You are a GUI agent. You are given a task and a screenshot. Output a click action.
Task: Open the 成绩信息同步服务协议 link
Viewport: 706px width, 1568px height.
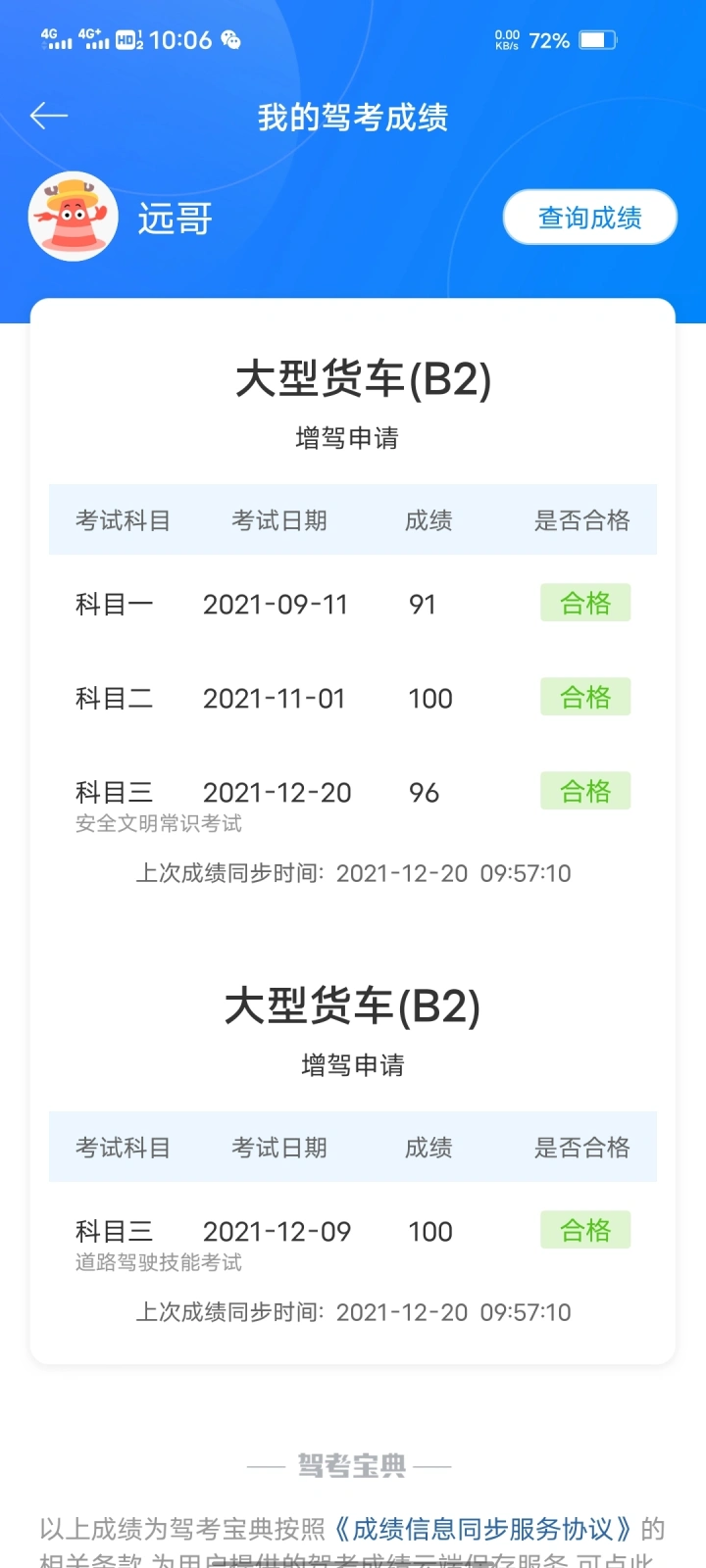pyautogui.click(x=483, y=1529)
